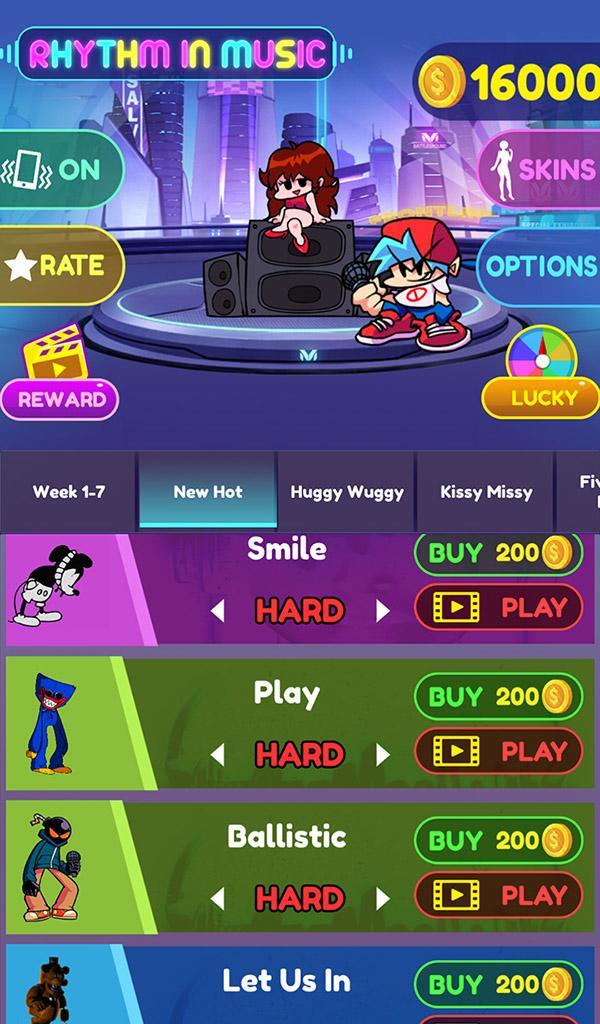The width and height of the screenshot is (600, 1024).
Task: Tap PLAY on the Play song row
Action: pyautogui.click(x=498, y=751)
